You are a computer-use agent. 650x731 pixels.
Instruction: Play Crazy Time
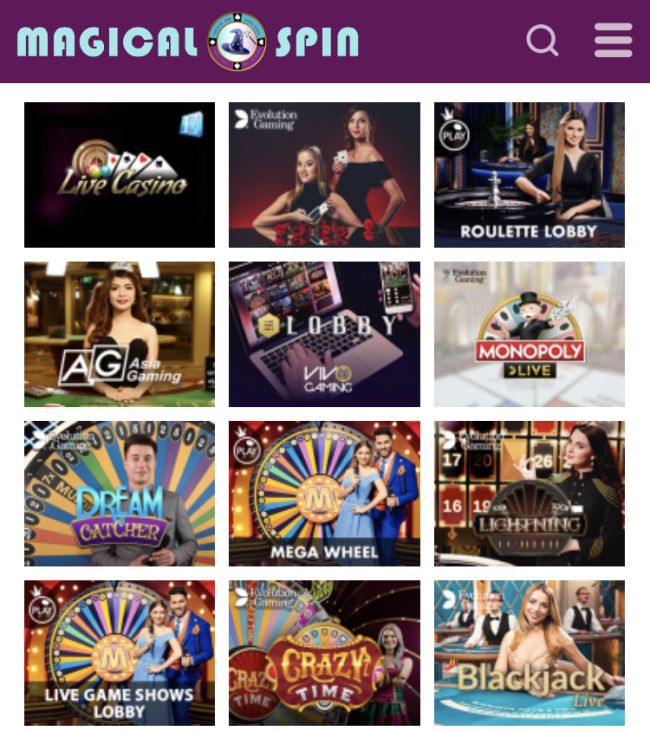[x=324, y=652]
